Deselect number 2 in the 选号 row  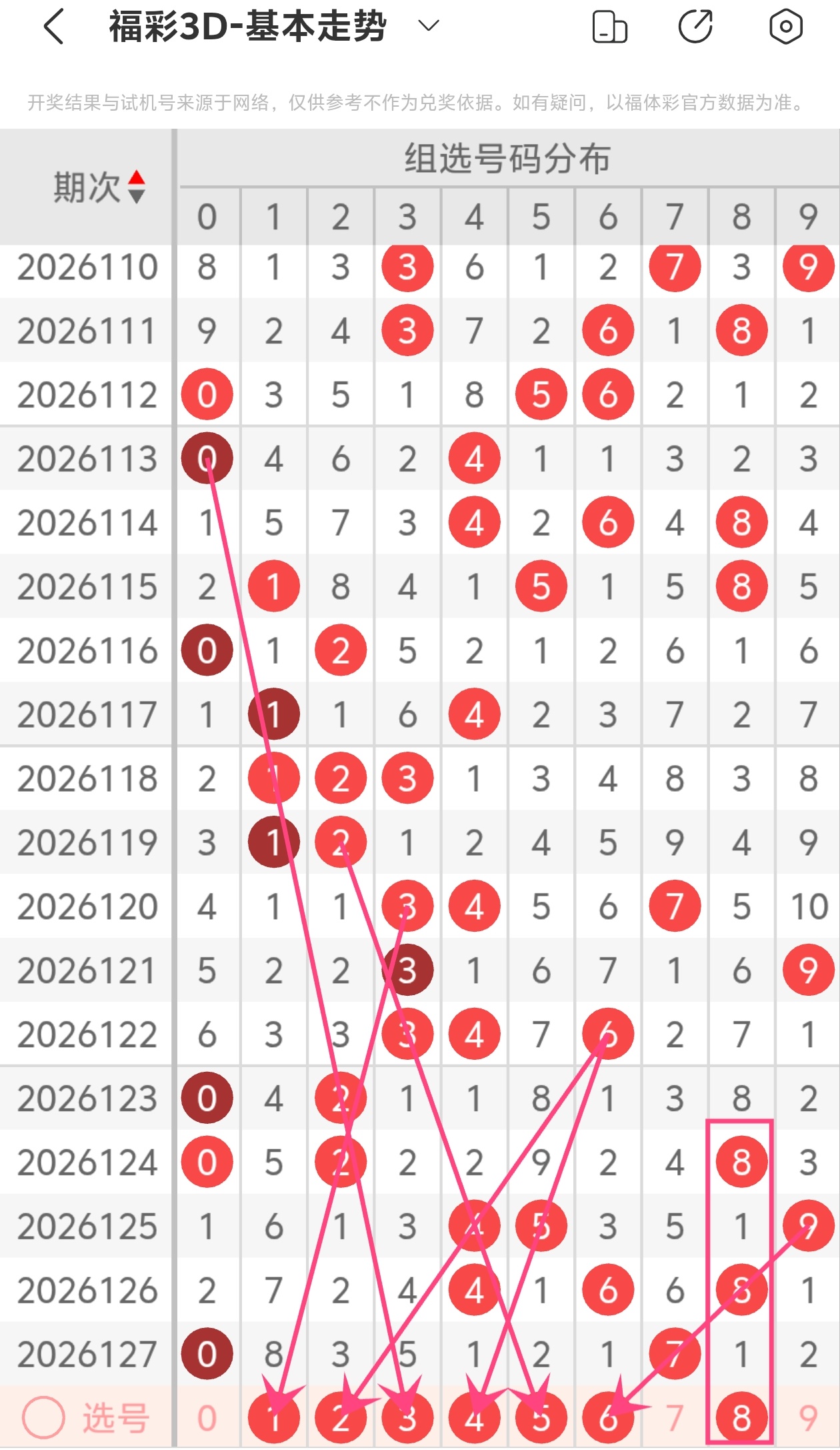pyautogui.click(x=341, y=1418)
